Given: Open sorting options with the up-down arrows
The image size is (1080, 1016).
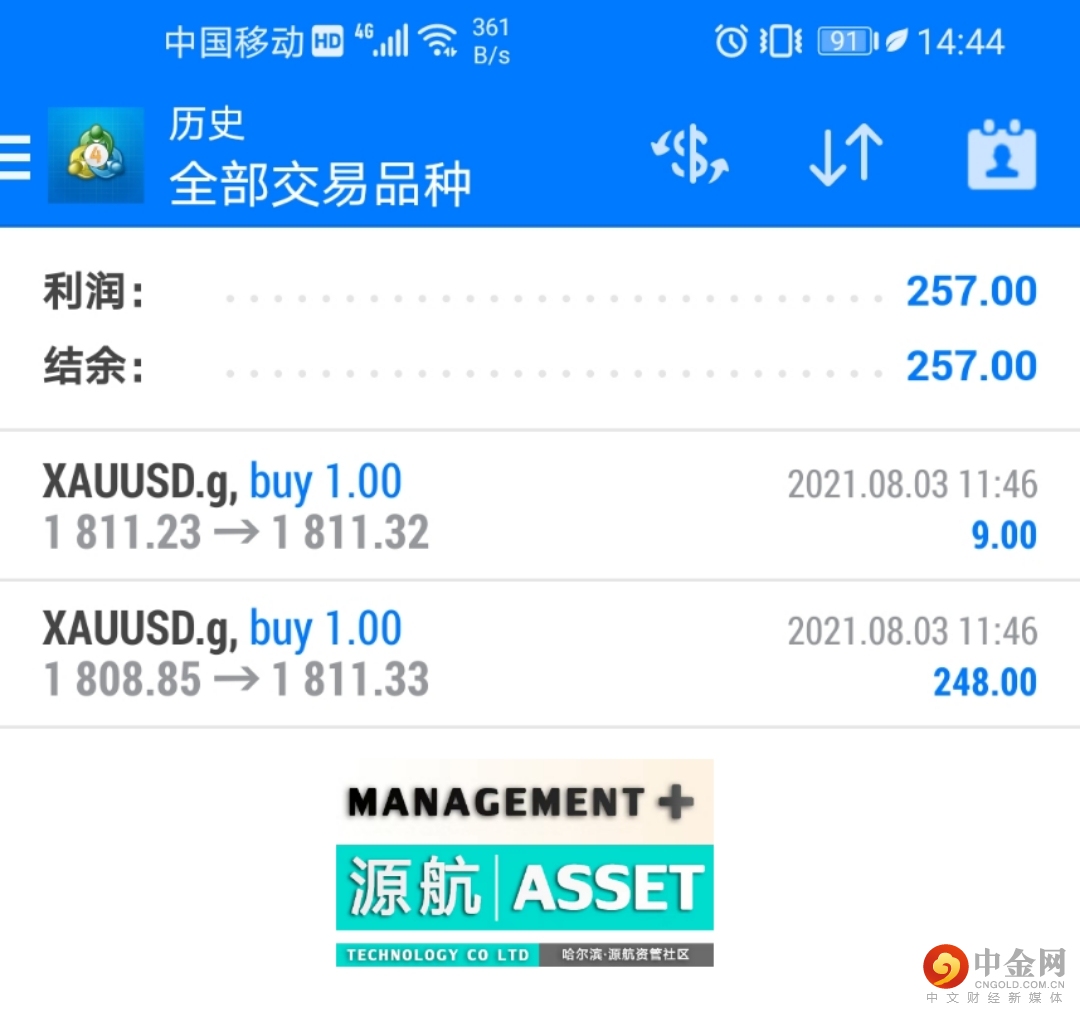Looking at the screenshot, I should pos(845,157).
